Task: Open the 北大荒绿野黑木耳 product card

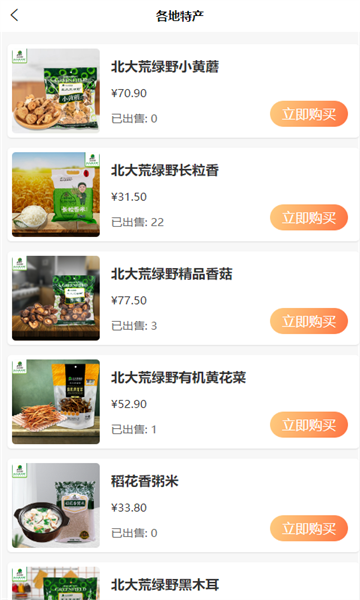Action: tap(183, 581)
